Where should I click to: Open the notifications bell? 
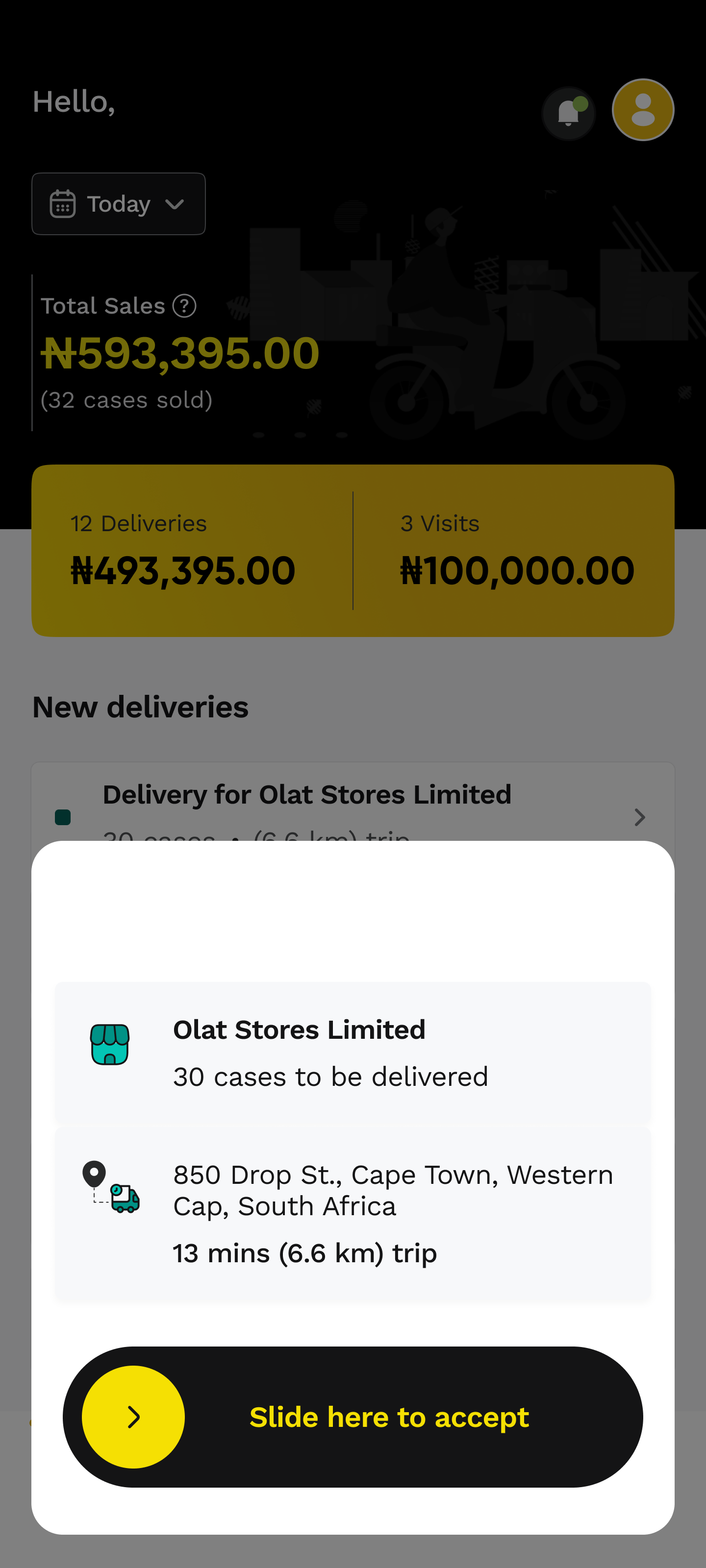coord(568,113)
